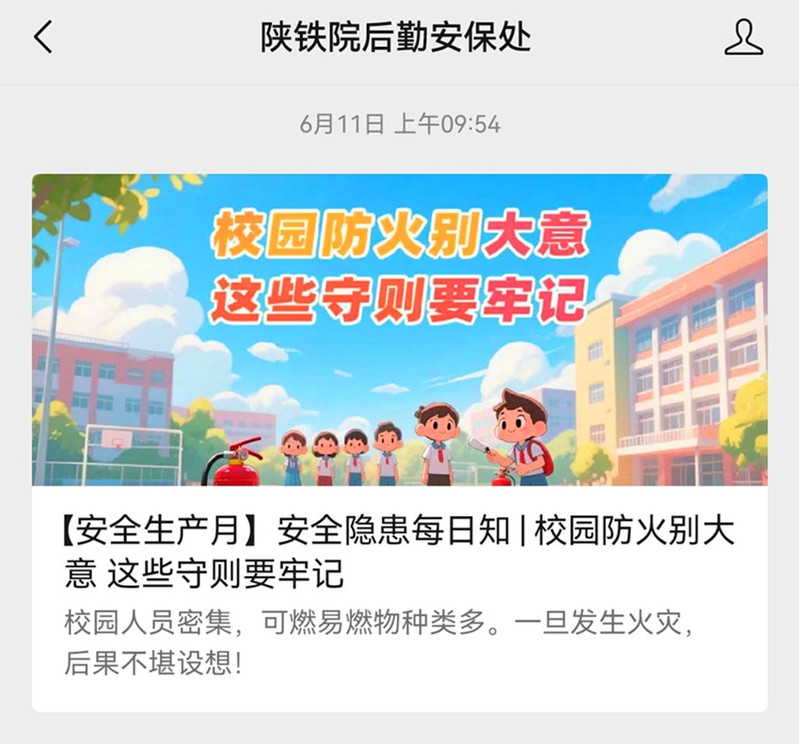Open the account profile icon
The height and width of the screenshot is (744, 799).
pos(743,38)
